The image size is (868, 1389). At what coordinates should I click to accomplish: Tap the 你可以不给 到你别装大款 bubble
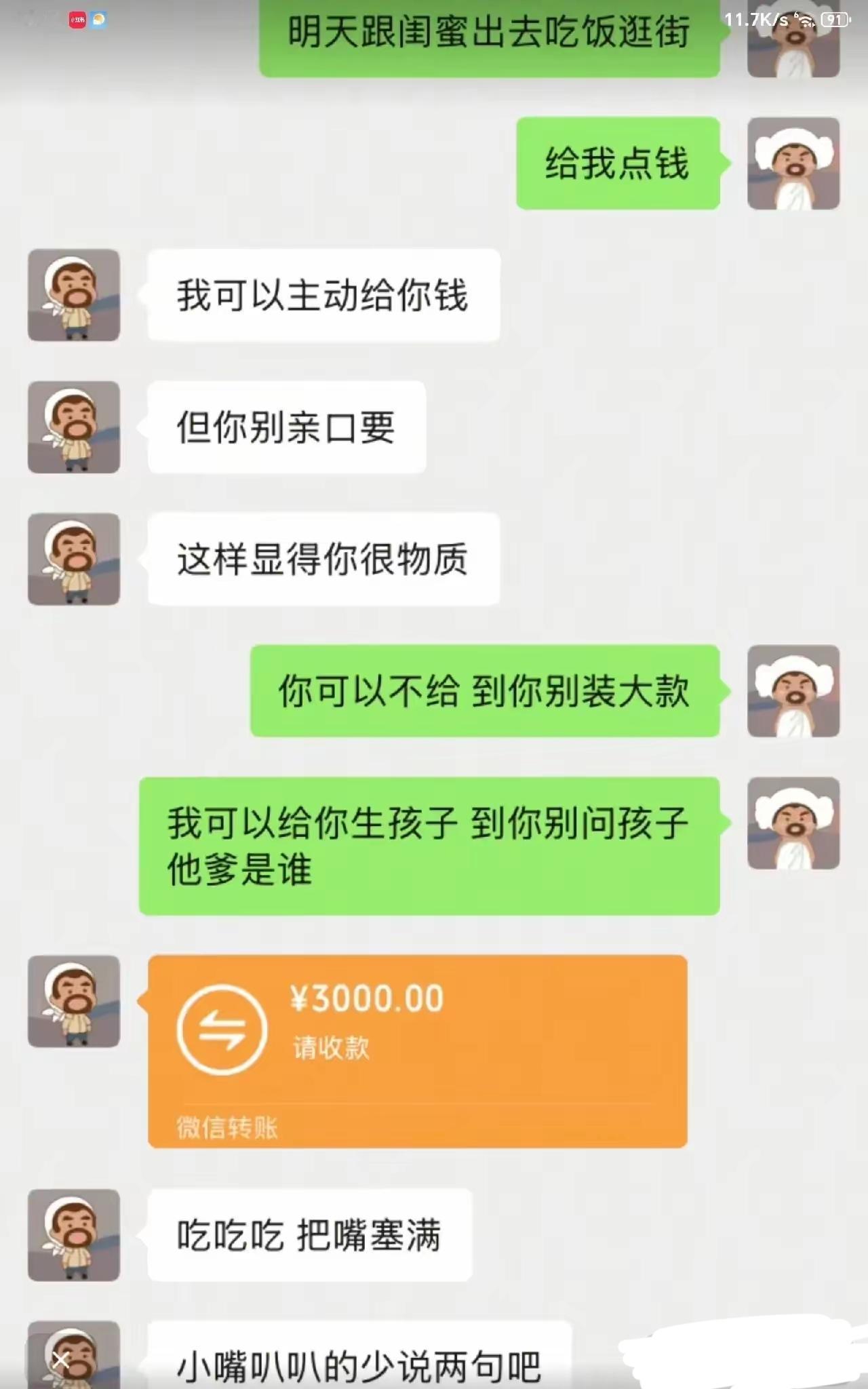point(490,693)
